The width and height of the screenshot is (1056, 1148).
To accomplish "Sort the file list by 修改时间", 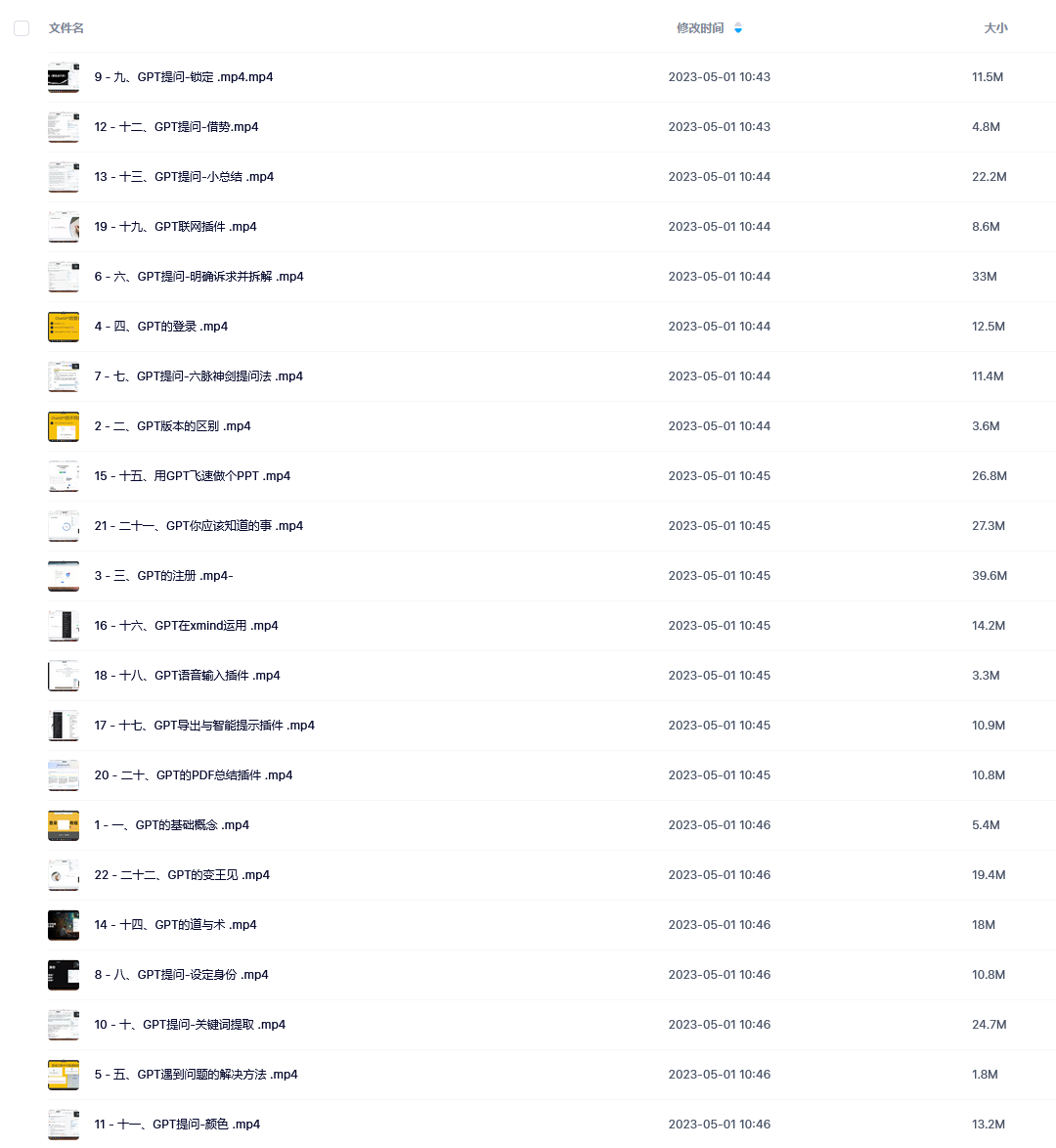I will point(700,28).
